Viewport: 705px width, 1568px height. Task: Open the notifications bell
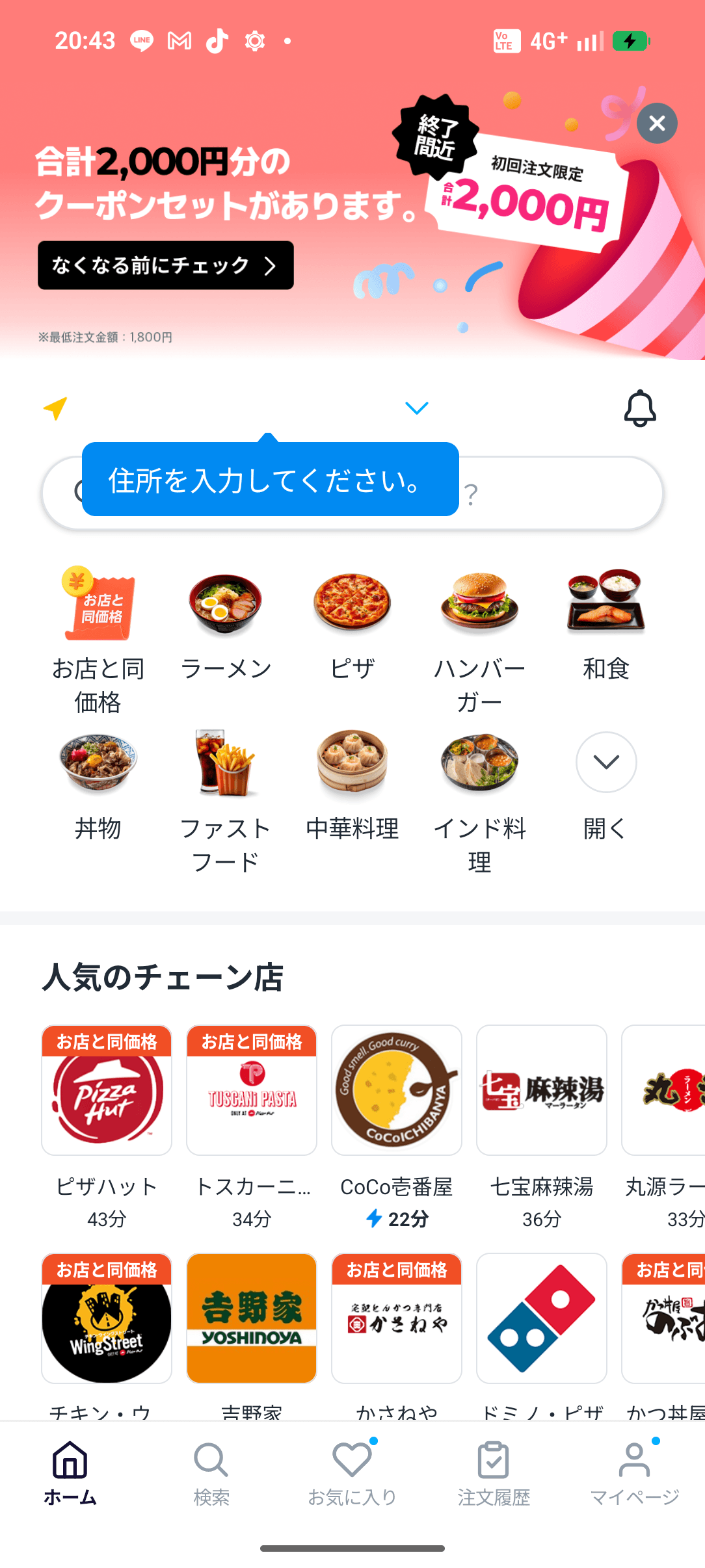pyautogui.click(x=640, y=408)
